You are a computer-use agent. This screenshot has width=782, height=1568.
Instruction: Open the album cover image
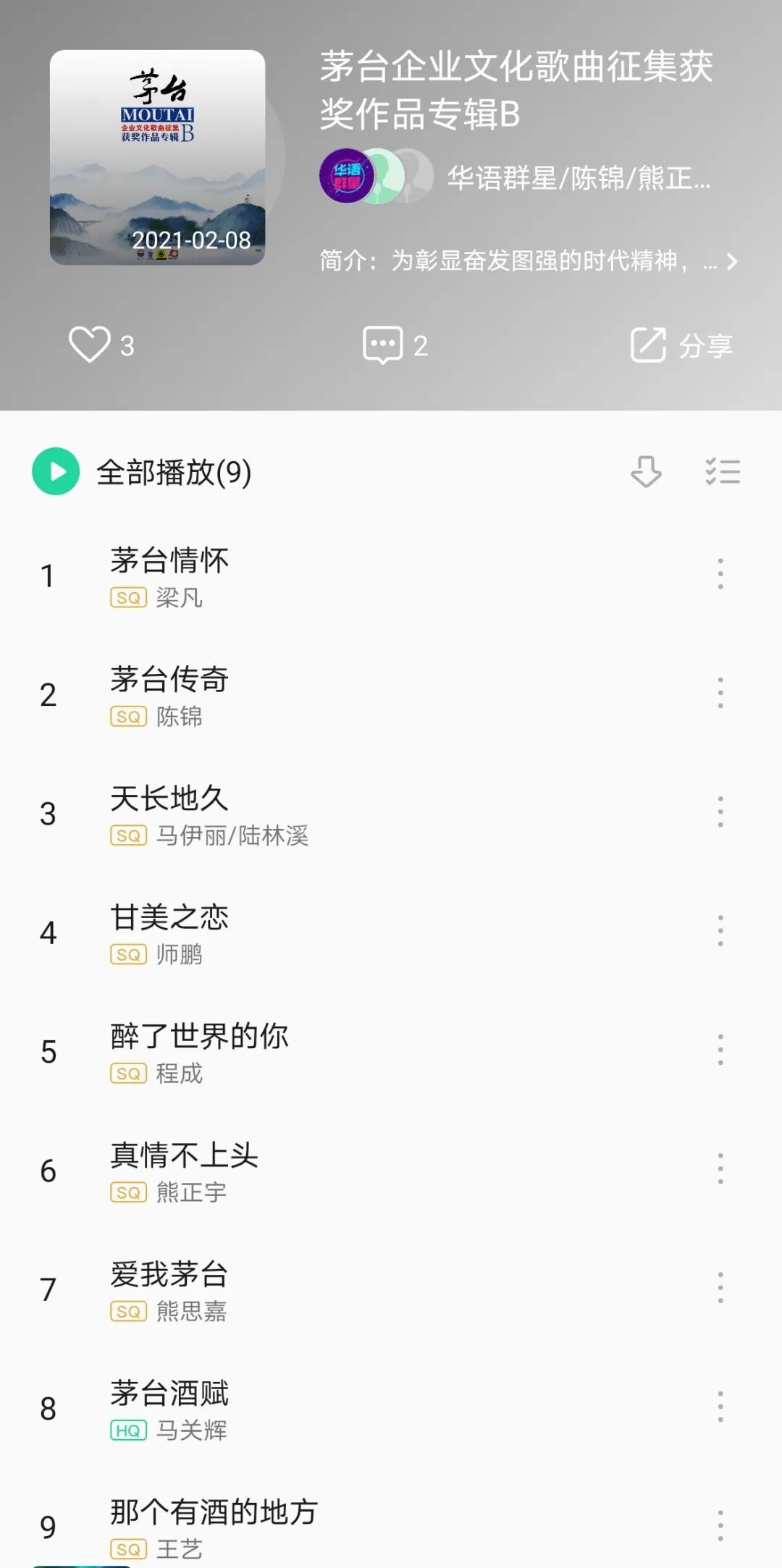157,157
